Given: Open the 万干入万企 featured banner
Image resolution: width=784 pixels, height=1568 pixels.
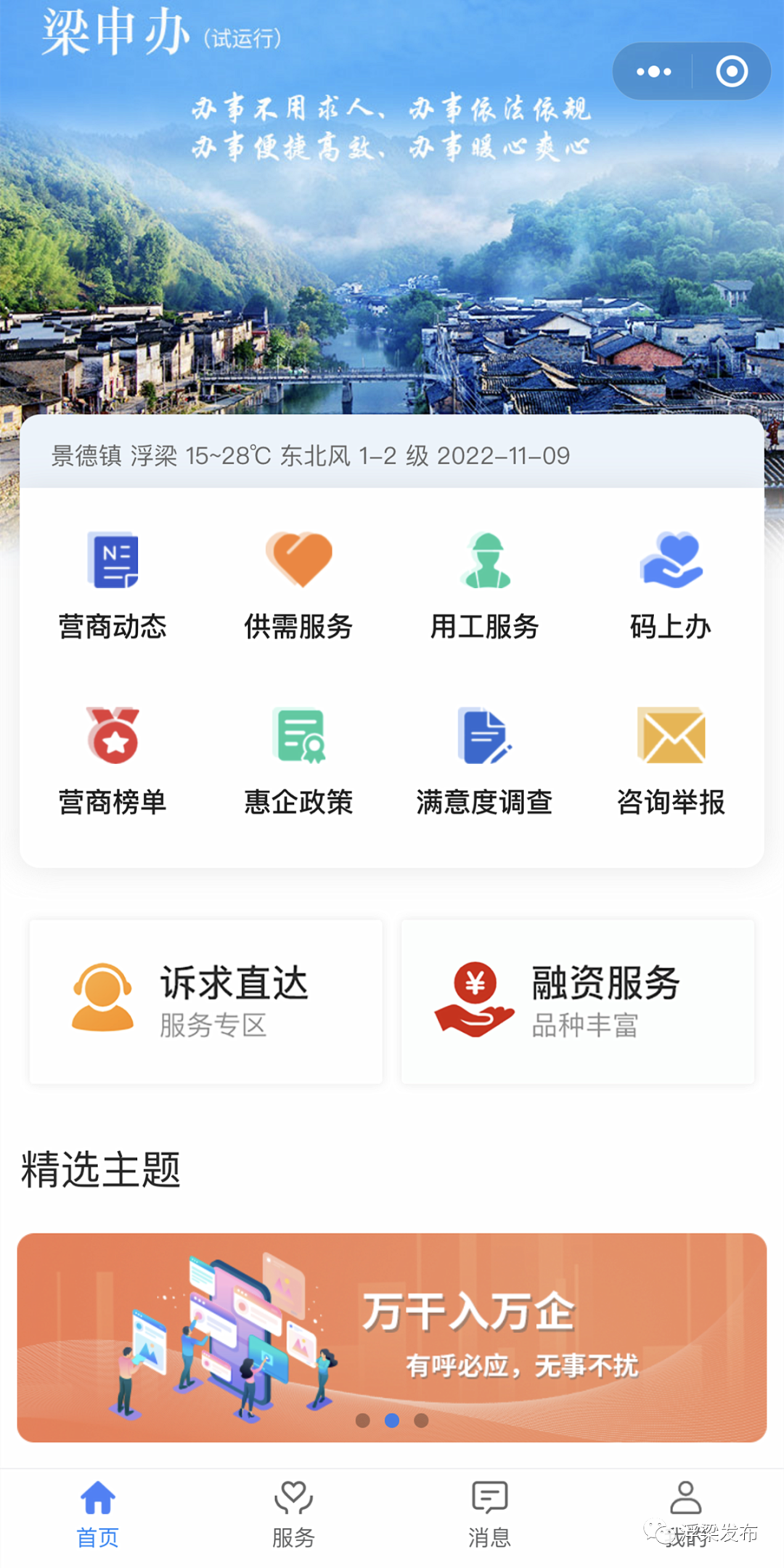Looking at the screenshot, I should coord(392,1336).
